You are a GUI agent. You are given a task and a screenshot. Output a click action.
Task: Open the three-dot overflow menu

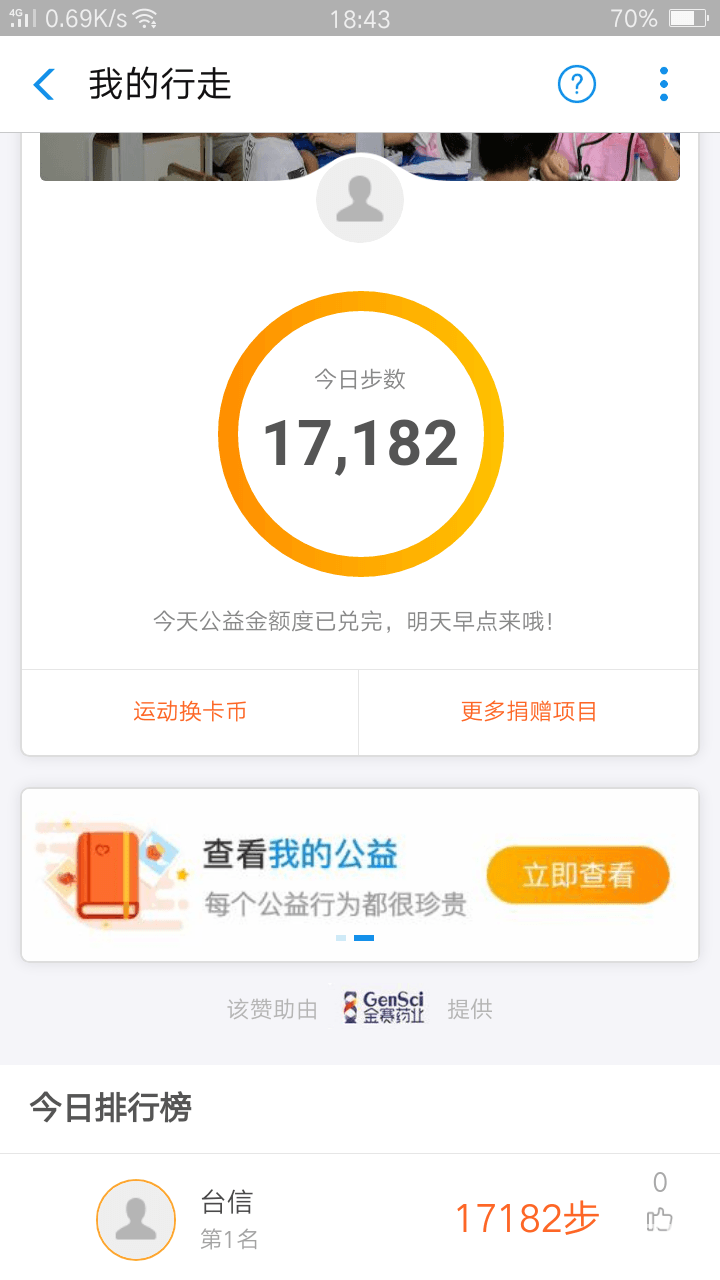(664, 85)
